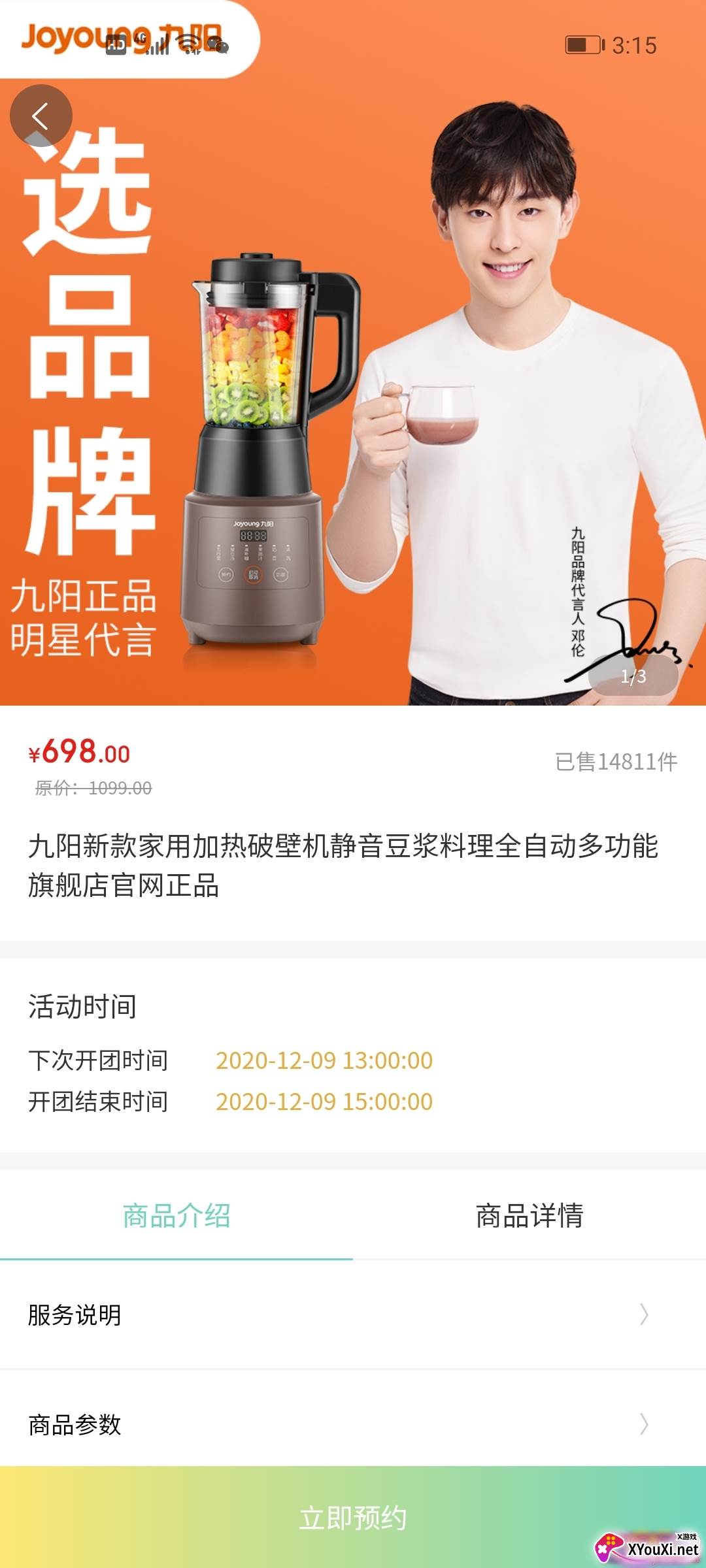Tap the WiFi icon in the status bar

[188, 44]
